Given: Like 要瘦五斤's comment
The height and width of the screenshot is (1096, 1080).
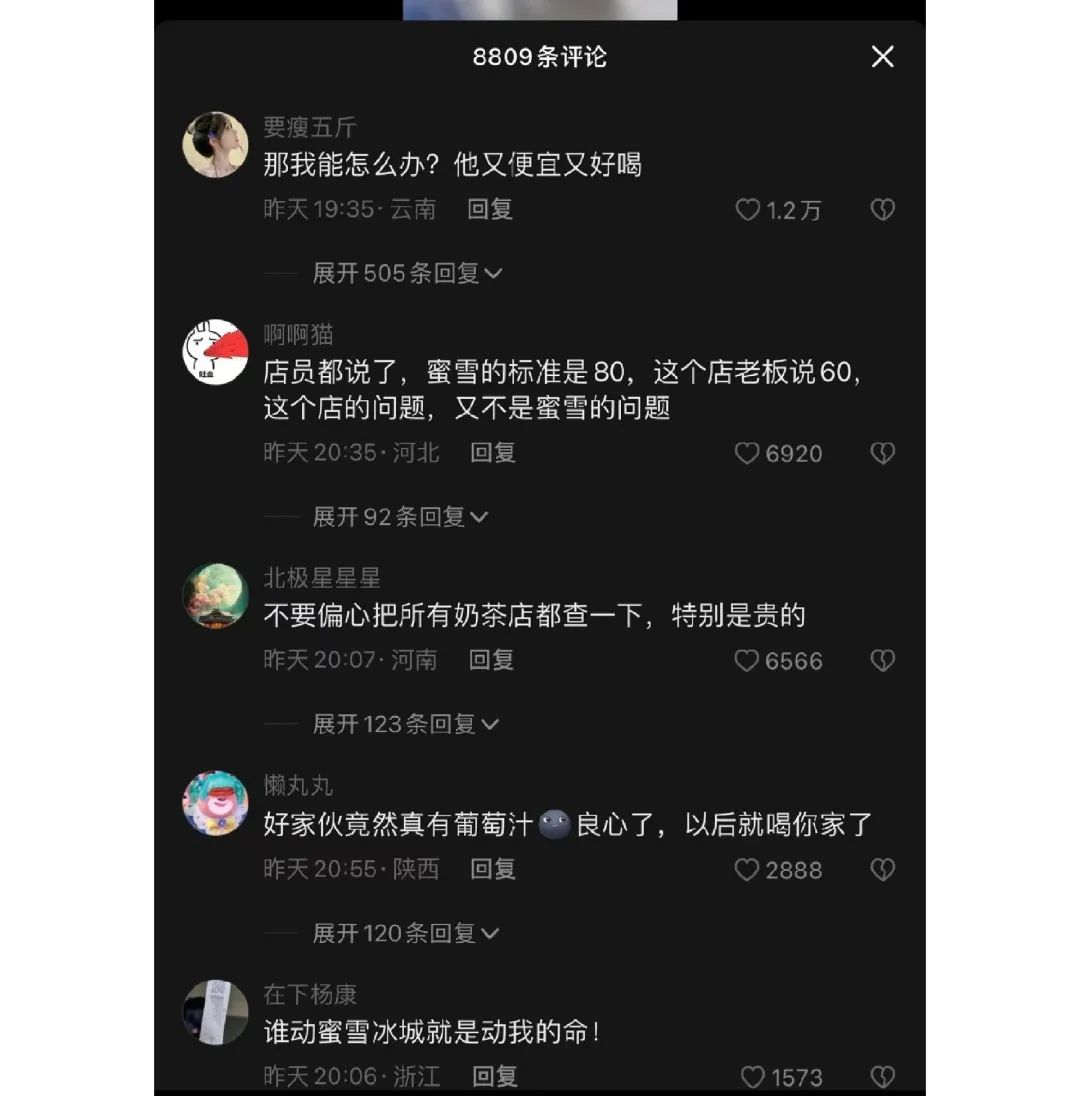Looking at the screenshot, I should (x=748, y=210).
